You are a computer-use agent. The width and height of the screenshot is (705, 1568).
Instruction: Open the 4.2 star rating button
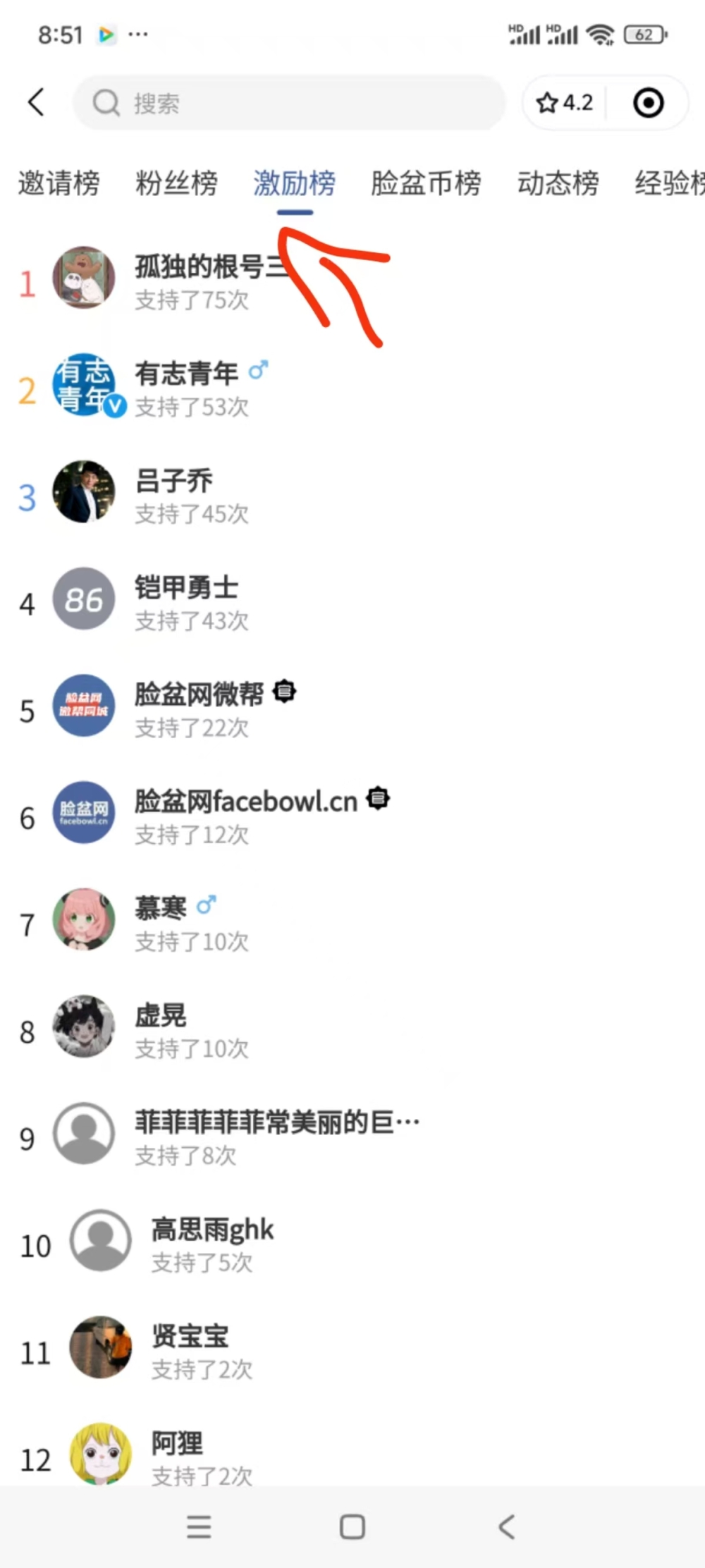click(565, 103)
